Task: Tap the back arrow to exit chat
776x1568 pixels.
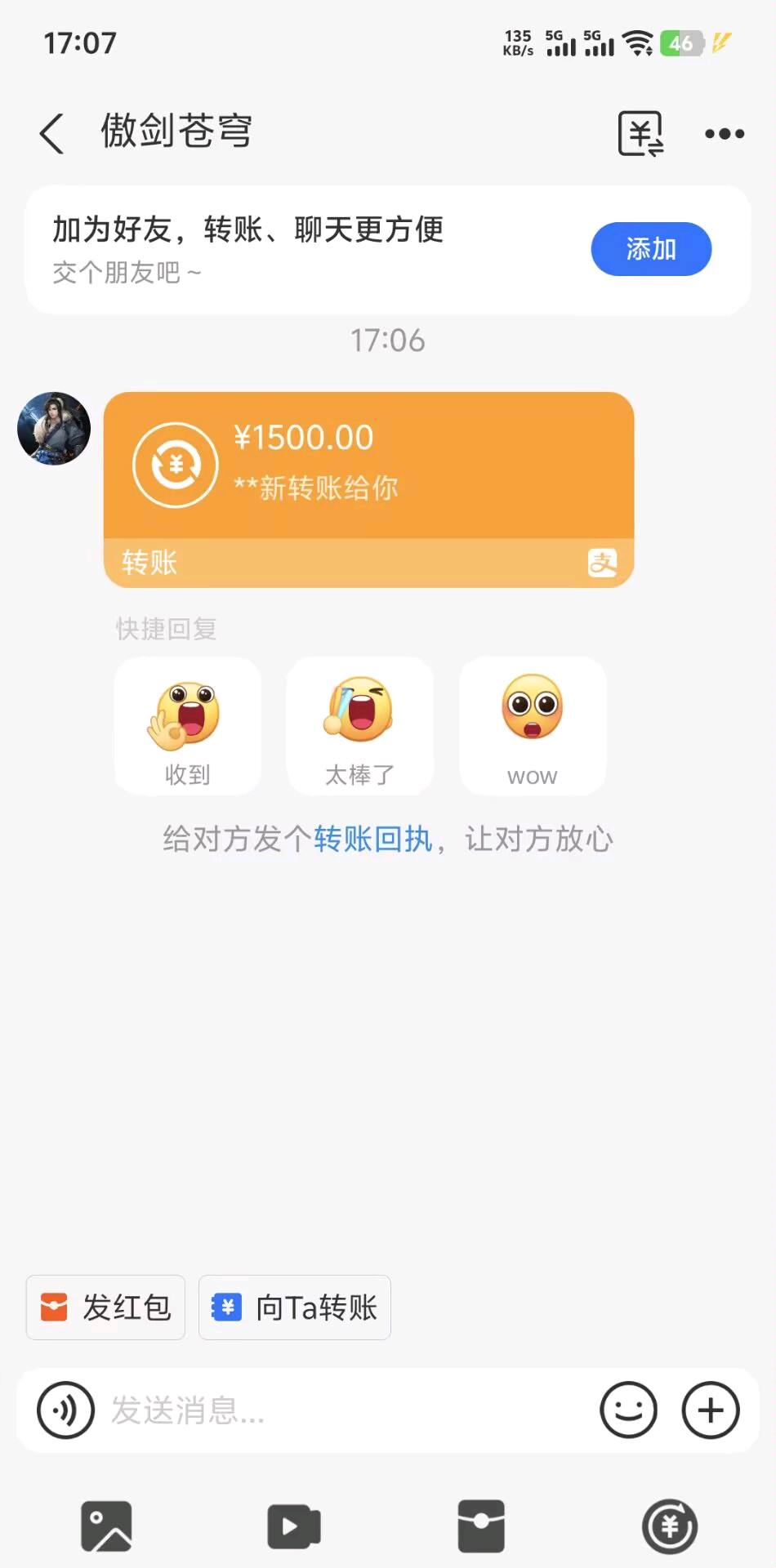Action: 51,132
